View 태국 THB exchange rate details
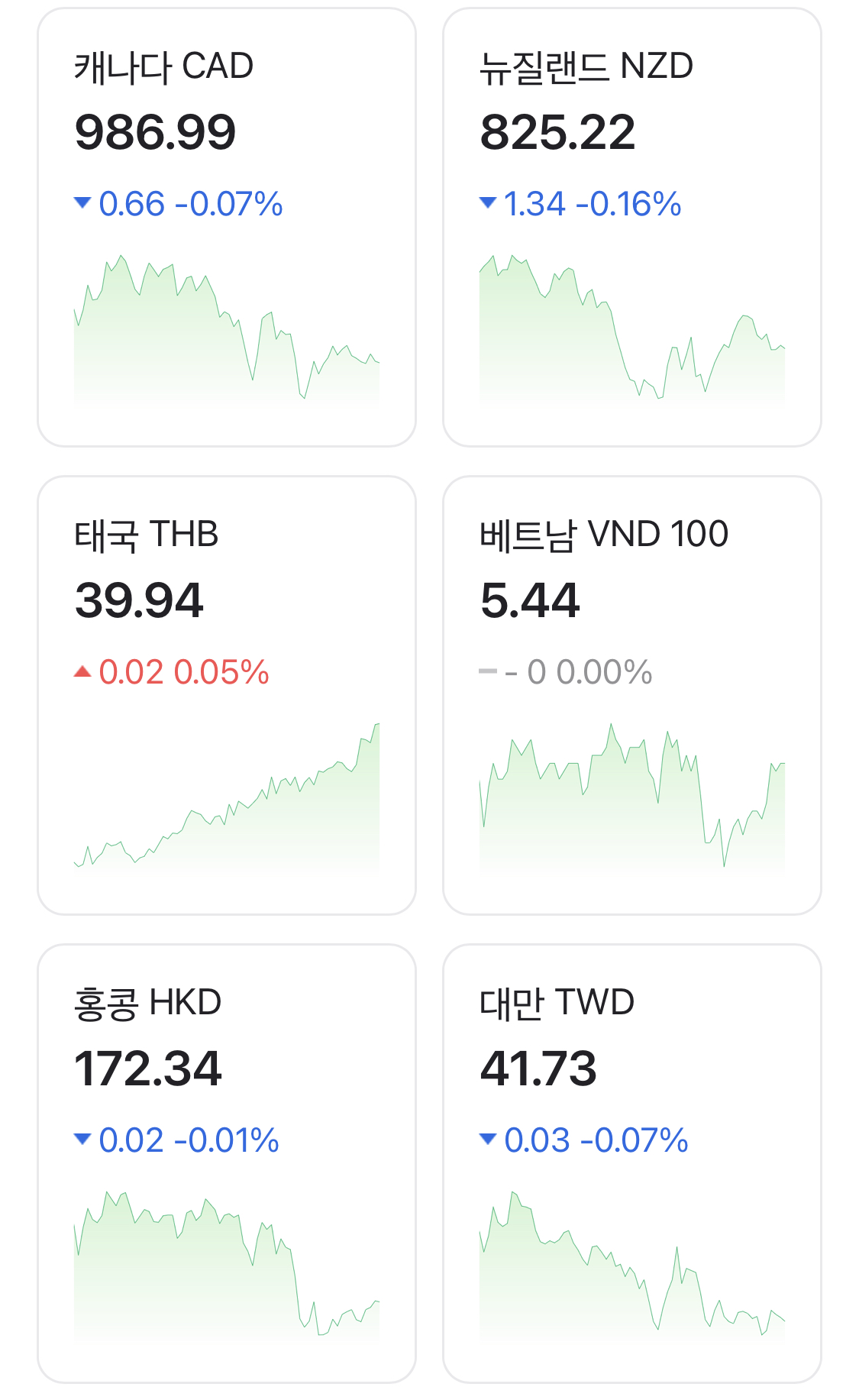The image size is (859, 1400). pos(227,696)
